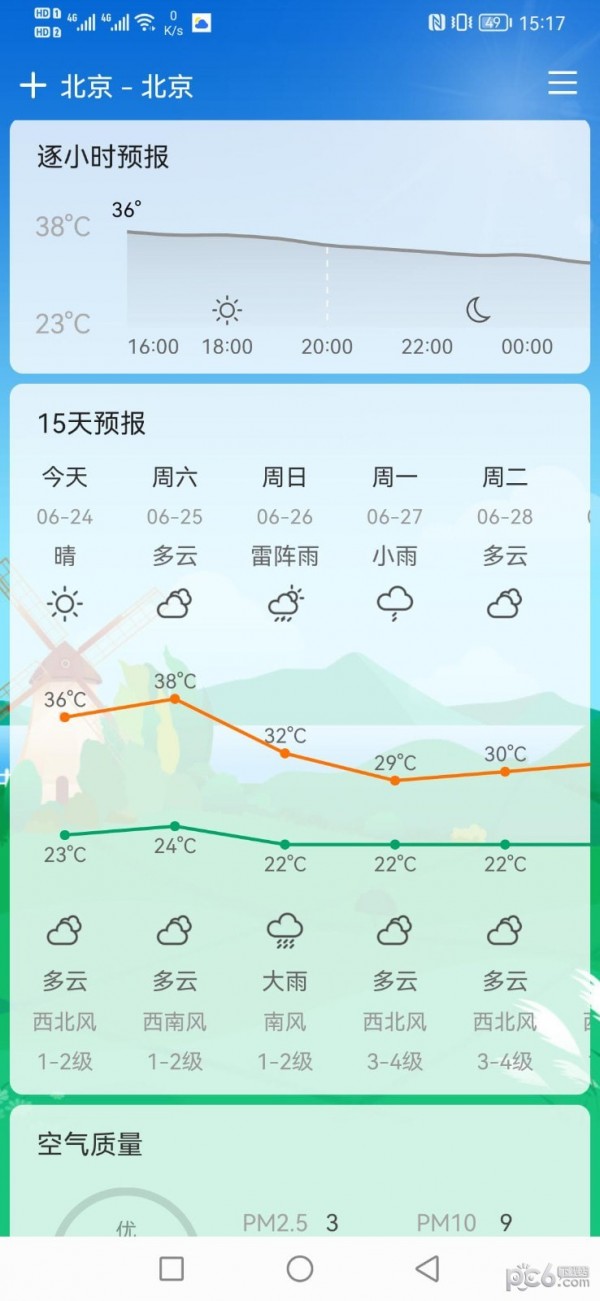The image size is (600, 1301).
Task: Open the hamburger menu
Action: point(562,84)
